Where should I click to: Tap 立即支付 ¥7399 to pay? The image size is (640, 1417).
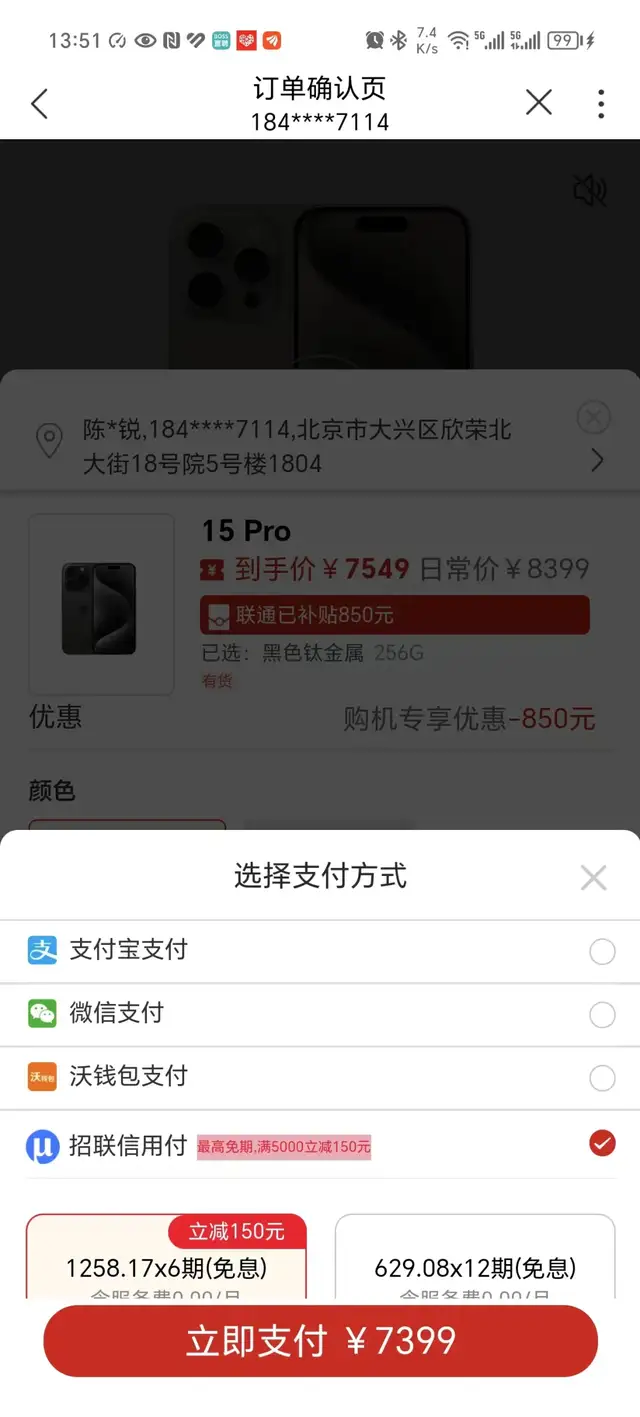tap(320, 1341)
